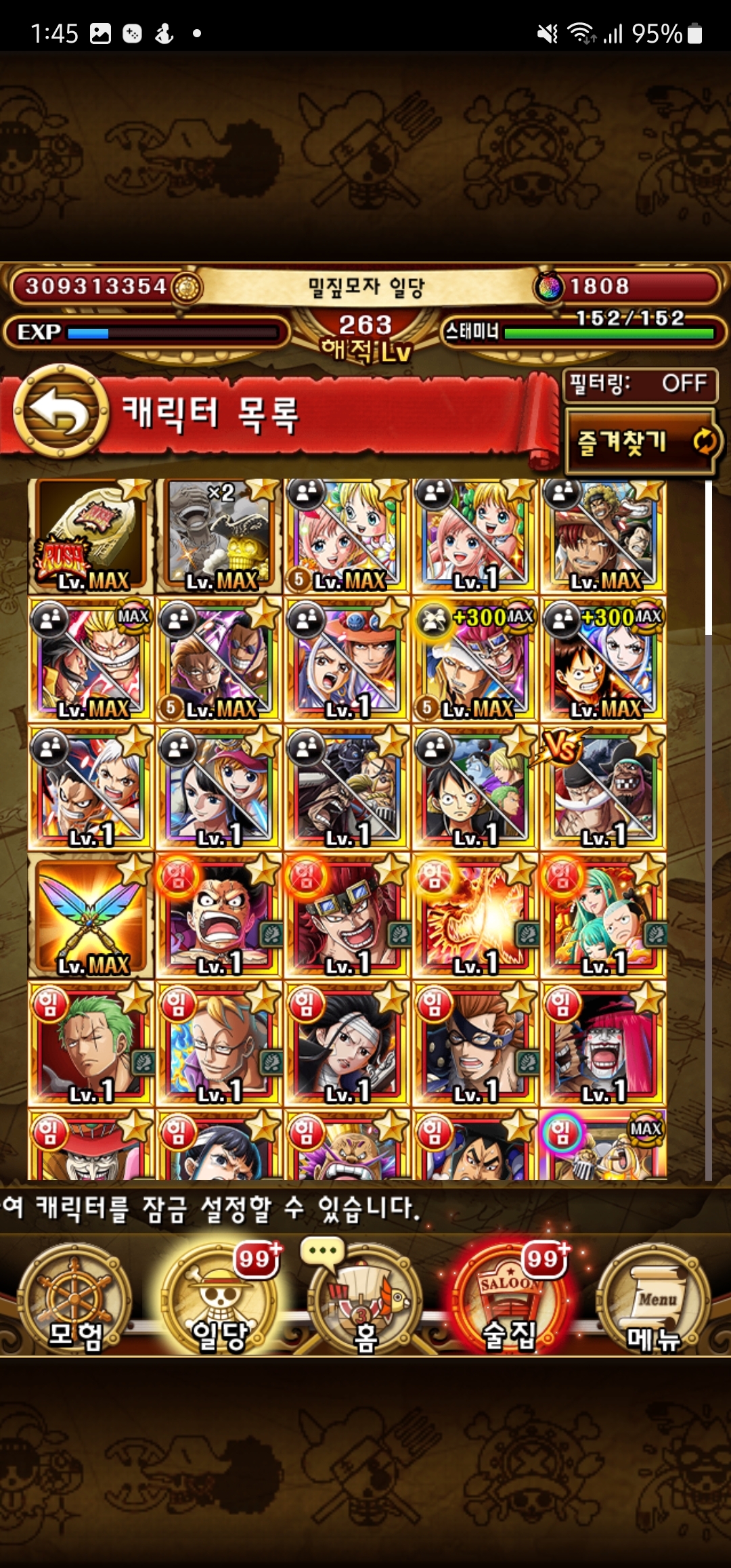Choose the green-haired Zoro Lv.1 character
The height and width of the screenshot is (1568, 731).
90,1044
